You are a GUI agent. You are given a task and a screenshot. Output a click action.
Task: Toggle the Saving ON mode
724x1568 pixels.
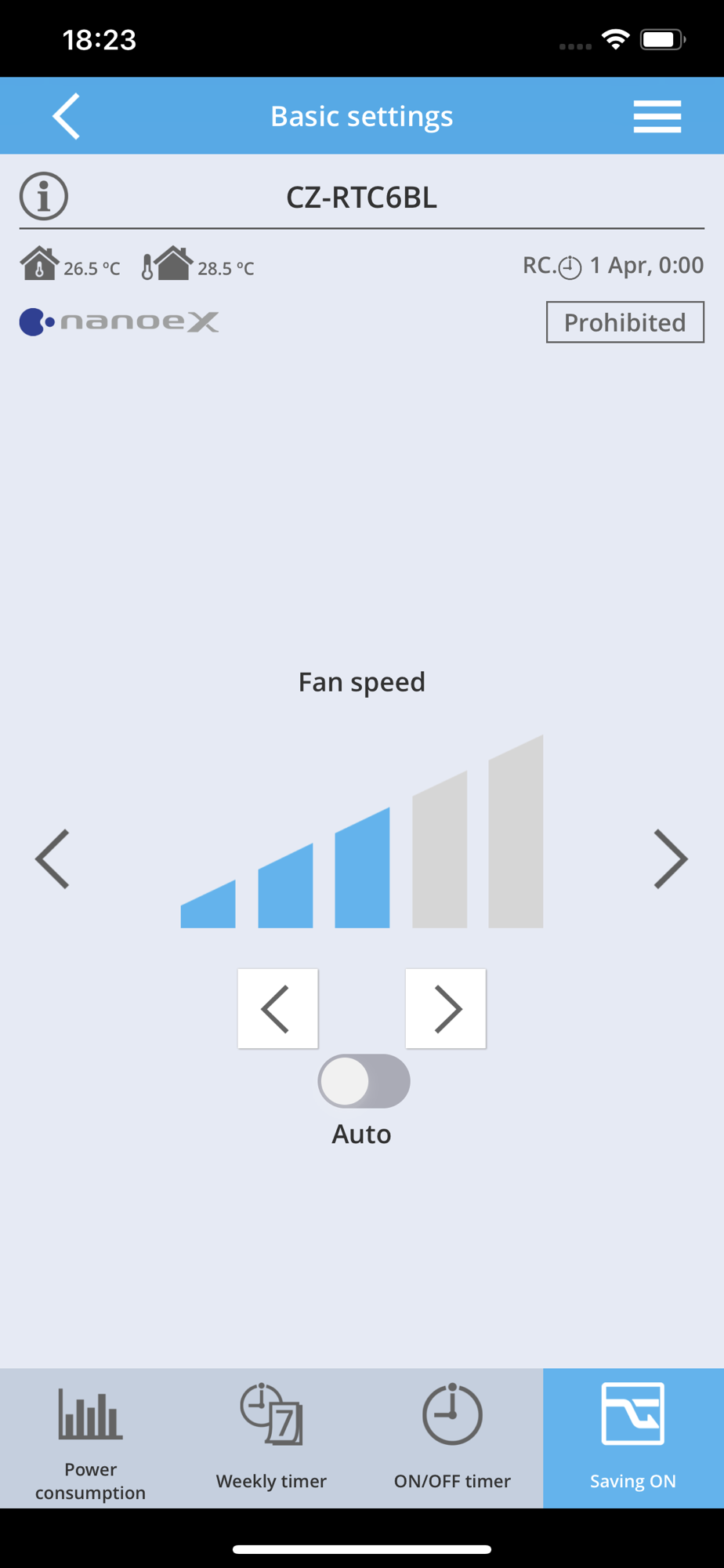tap(633, 1438)
